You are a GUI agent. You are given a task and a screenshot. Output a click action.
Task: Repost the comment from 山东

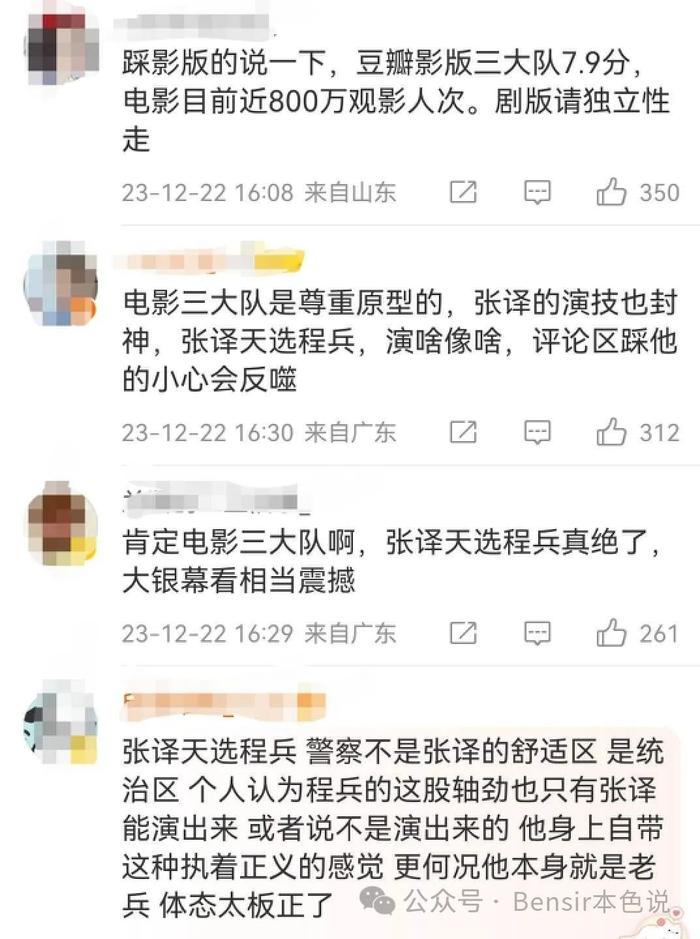(x=463, y=192)
